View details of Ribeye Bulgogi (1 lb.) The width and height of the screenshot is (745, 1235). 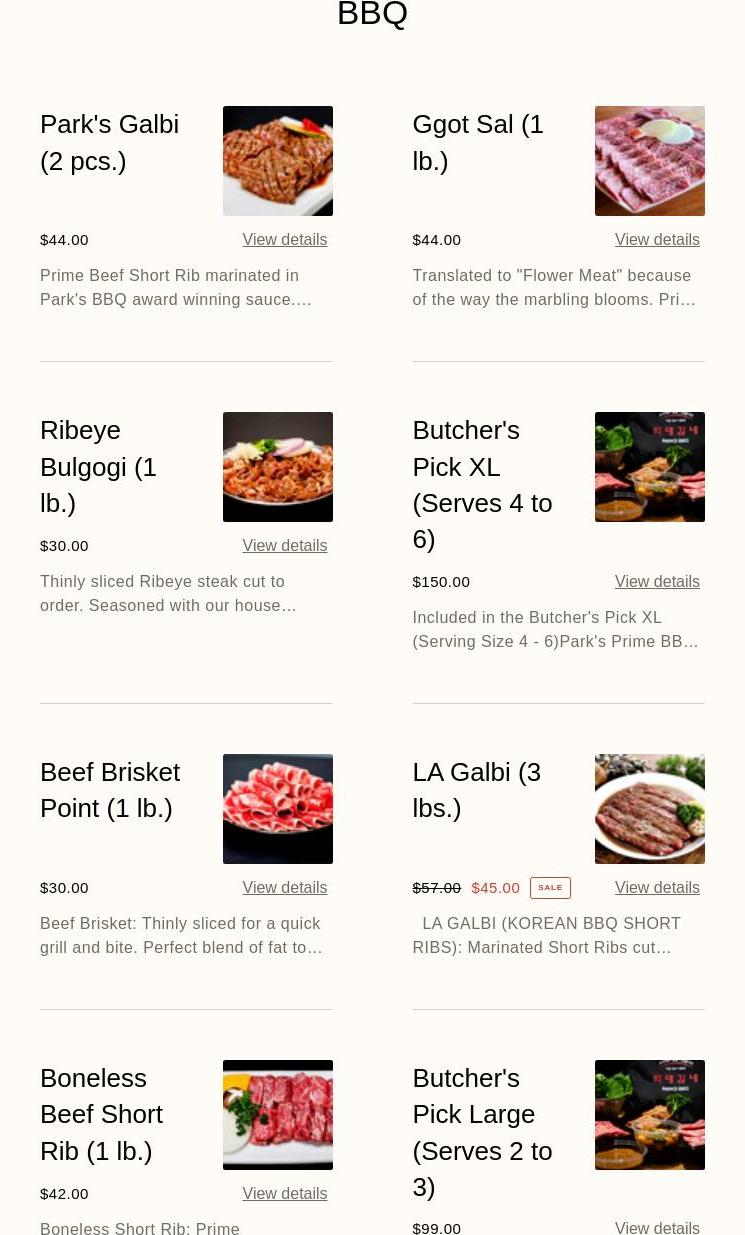(284, 546)
